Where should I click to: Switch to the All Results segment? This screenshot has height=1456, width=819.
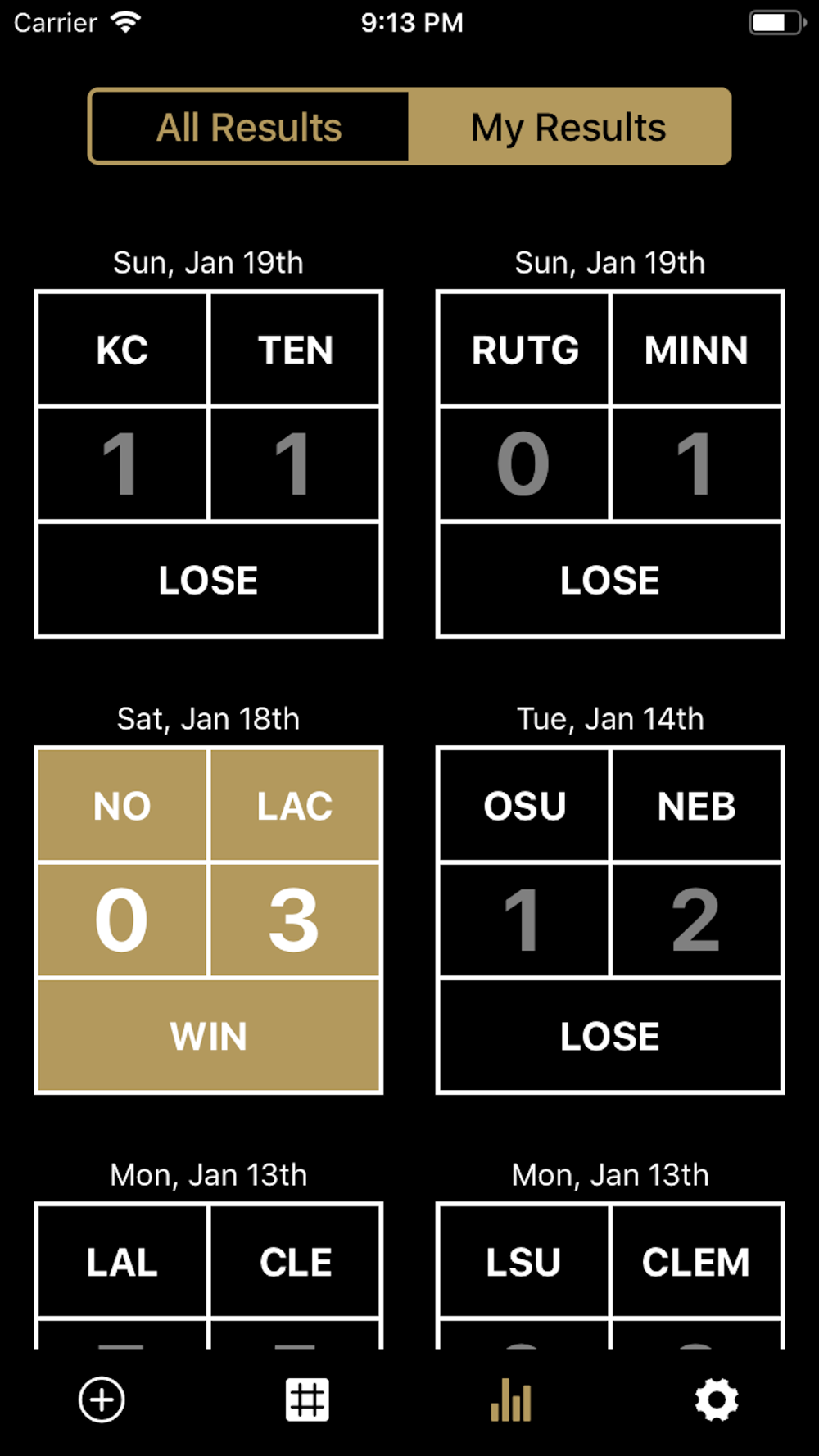[x=249, y=127]
